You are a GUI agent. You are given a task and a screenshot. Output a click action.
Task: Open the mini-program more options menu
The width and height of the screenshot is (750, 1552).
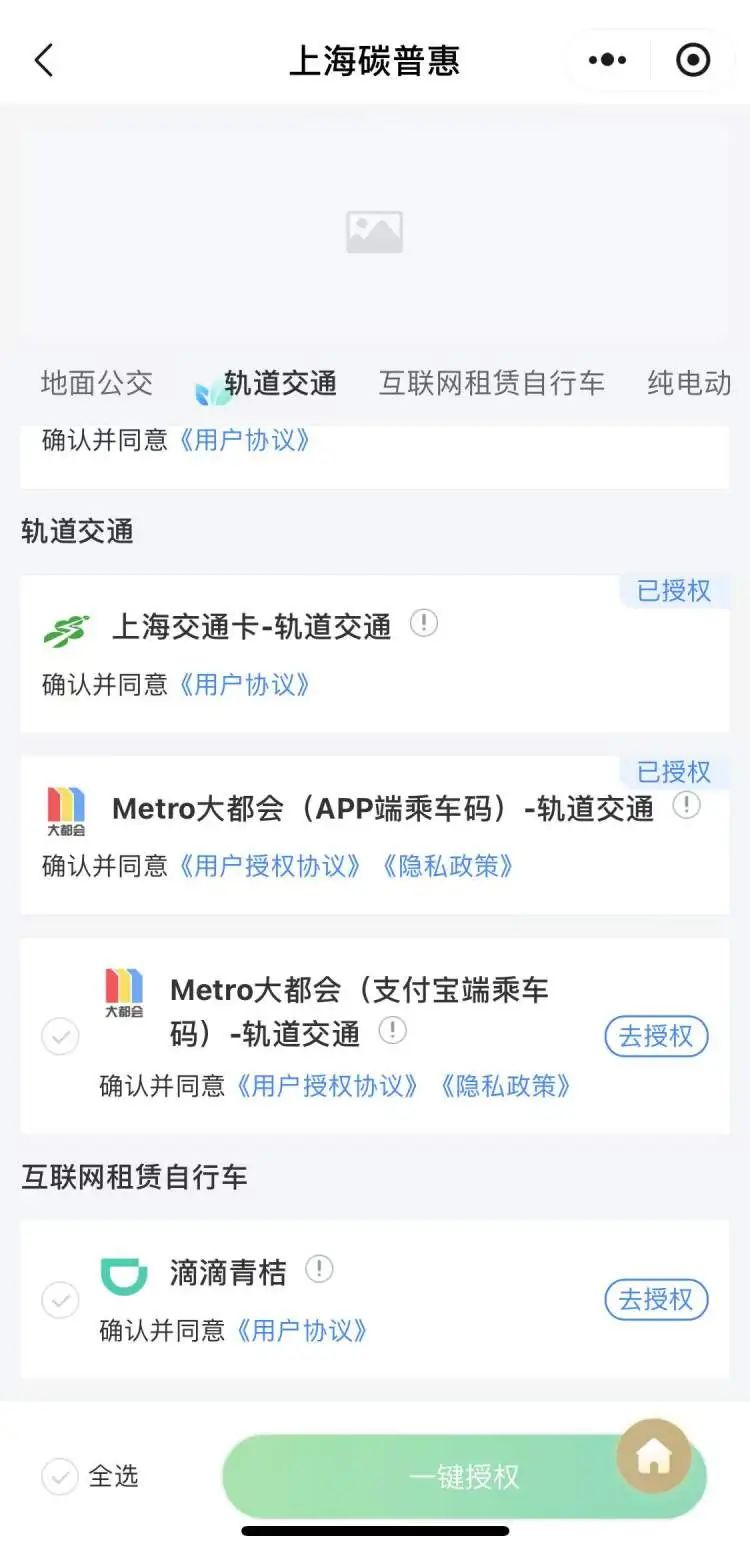point(607,60)
